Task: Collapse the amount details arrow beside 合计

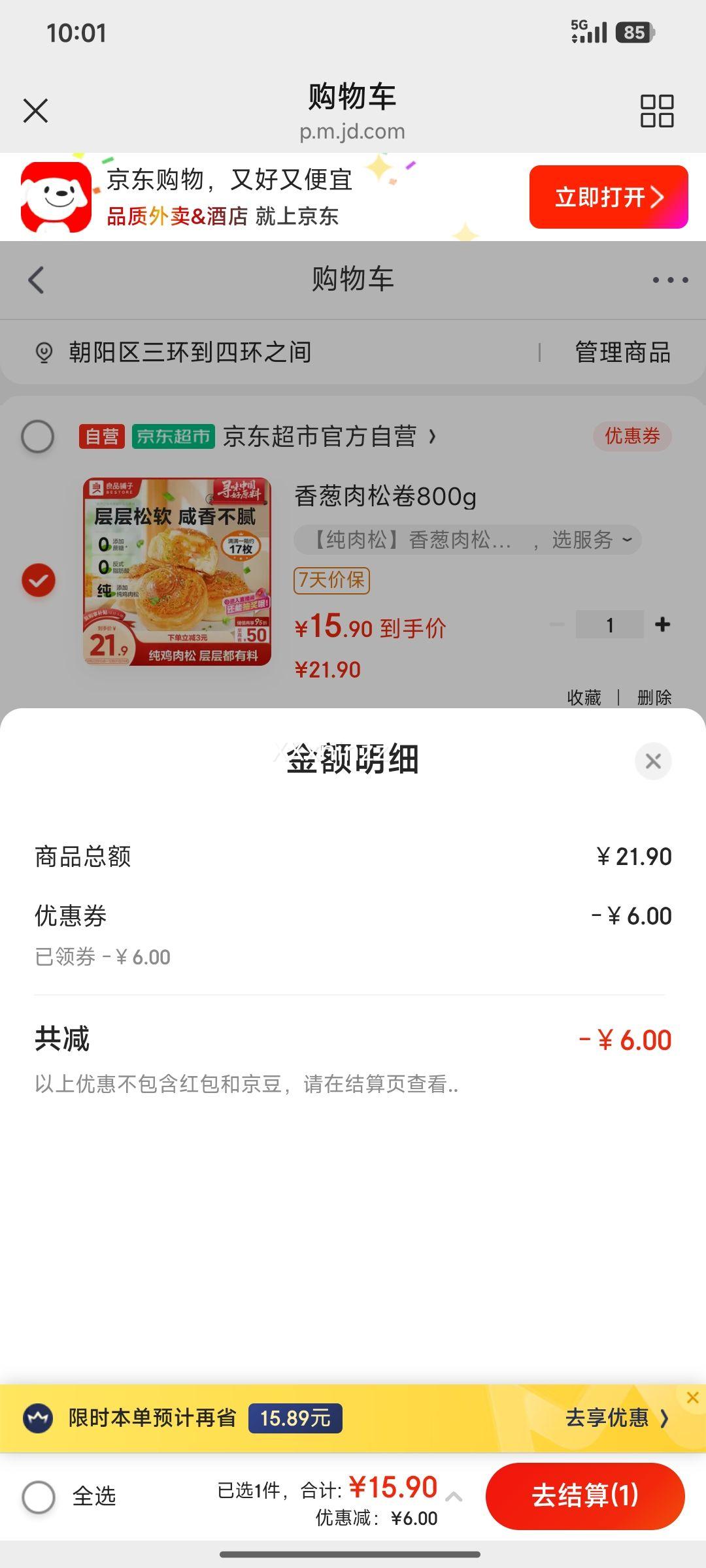Action: [454, 1496]
